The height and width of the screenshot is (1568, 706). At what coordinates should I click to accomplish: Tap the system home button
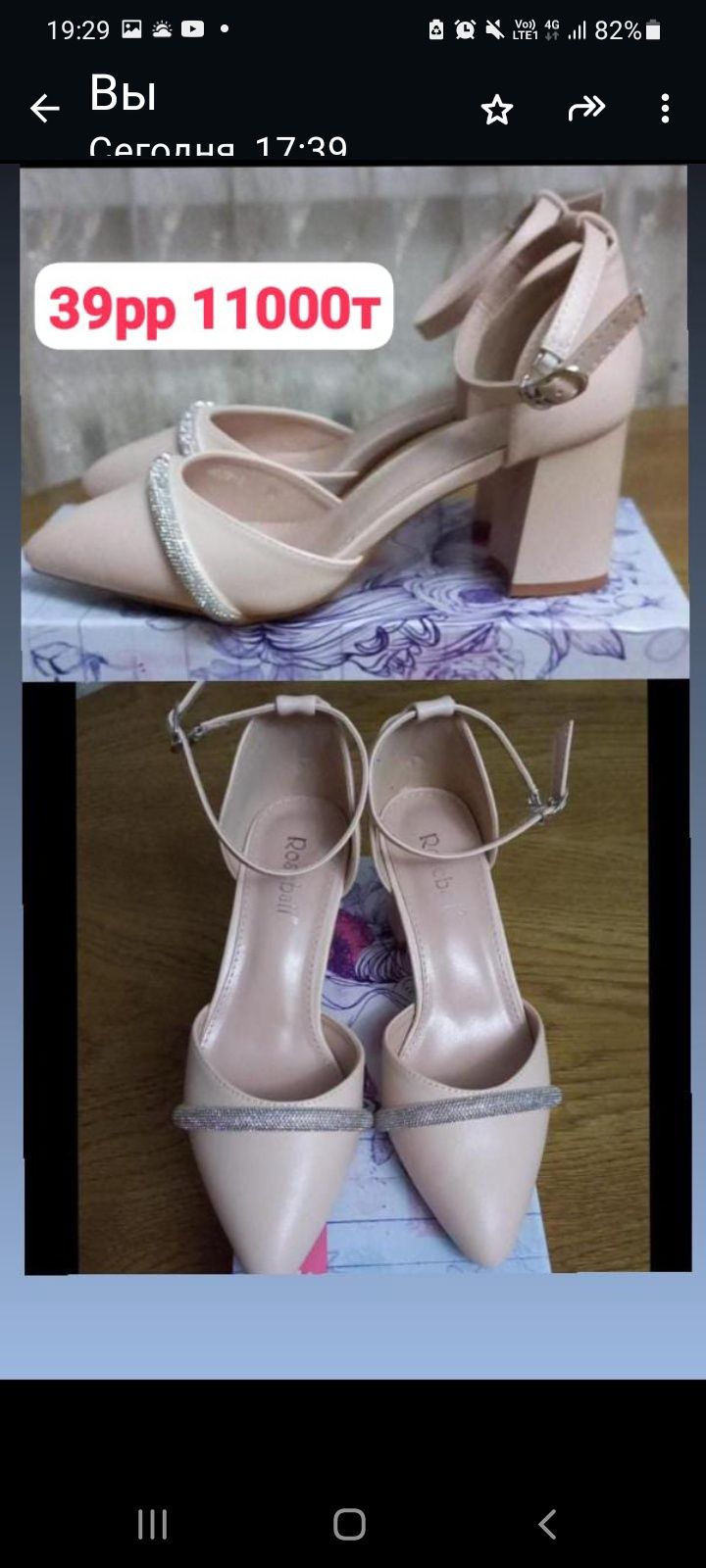pyautogui.click(x=350, y=1524)
